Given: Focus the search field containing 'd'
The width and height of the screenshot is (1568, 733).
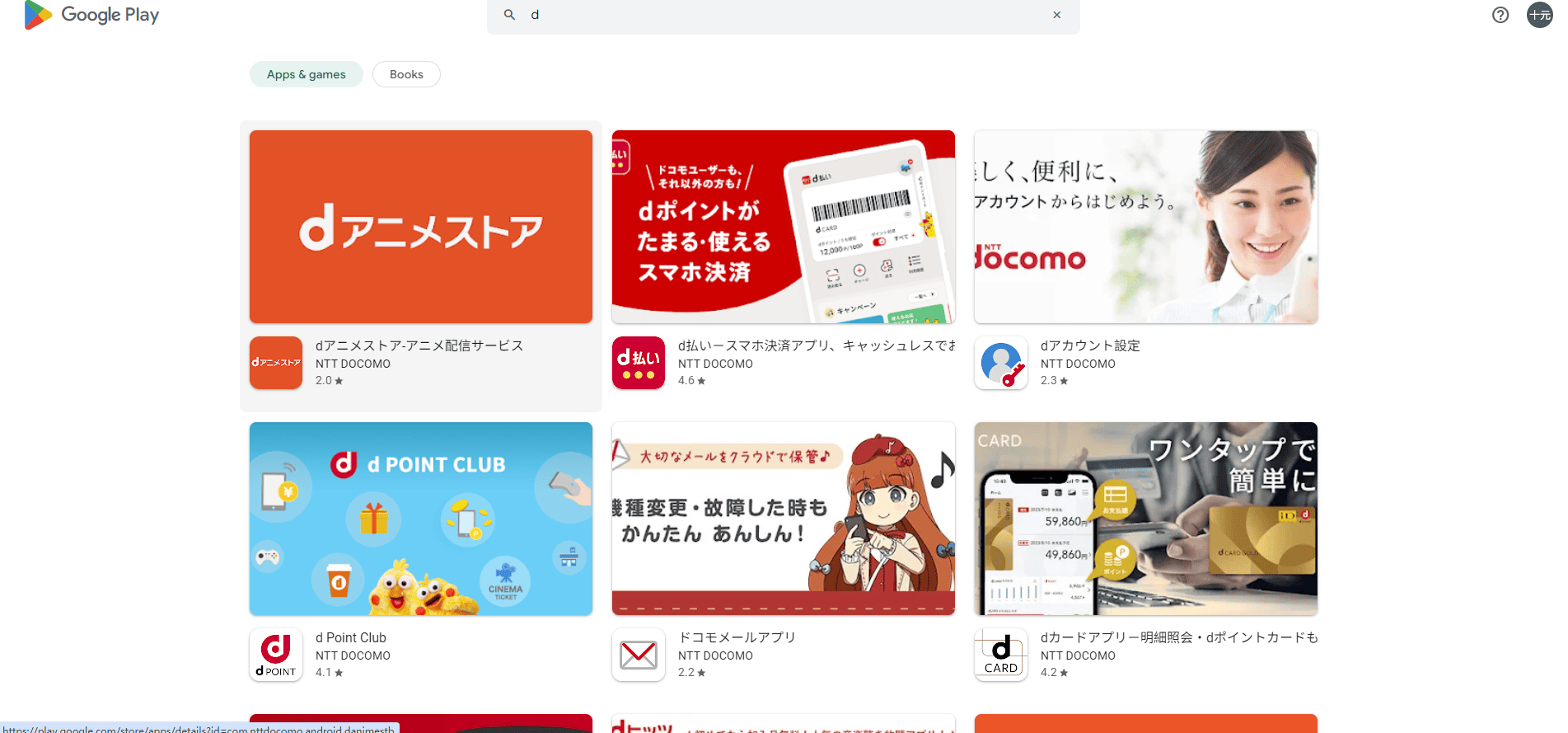Looking at the screenshot, I should pyautogui.click(x=783, y=15).
